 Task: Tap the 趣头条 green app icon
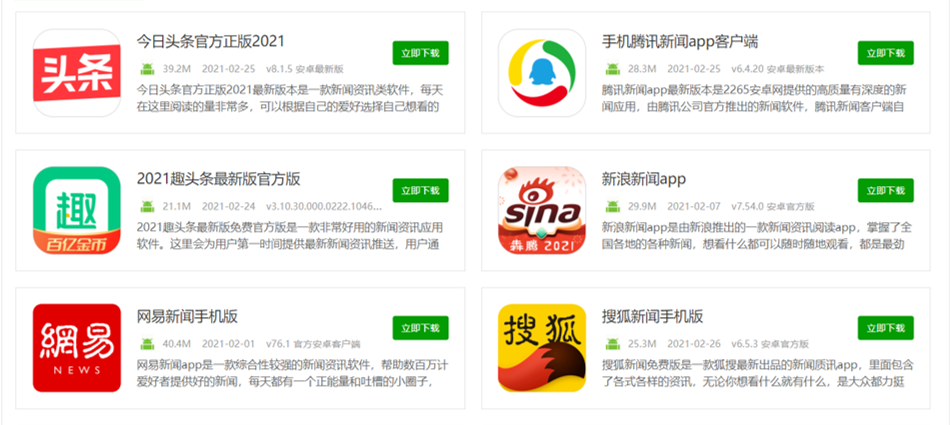click(x=77, y=210)
